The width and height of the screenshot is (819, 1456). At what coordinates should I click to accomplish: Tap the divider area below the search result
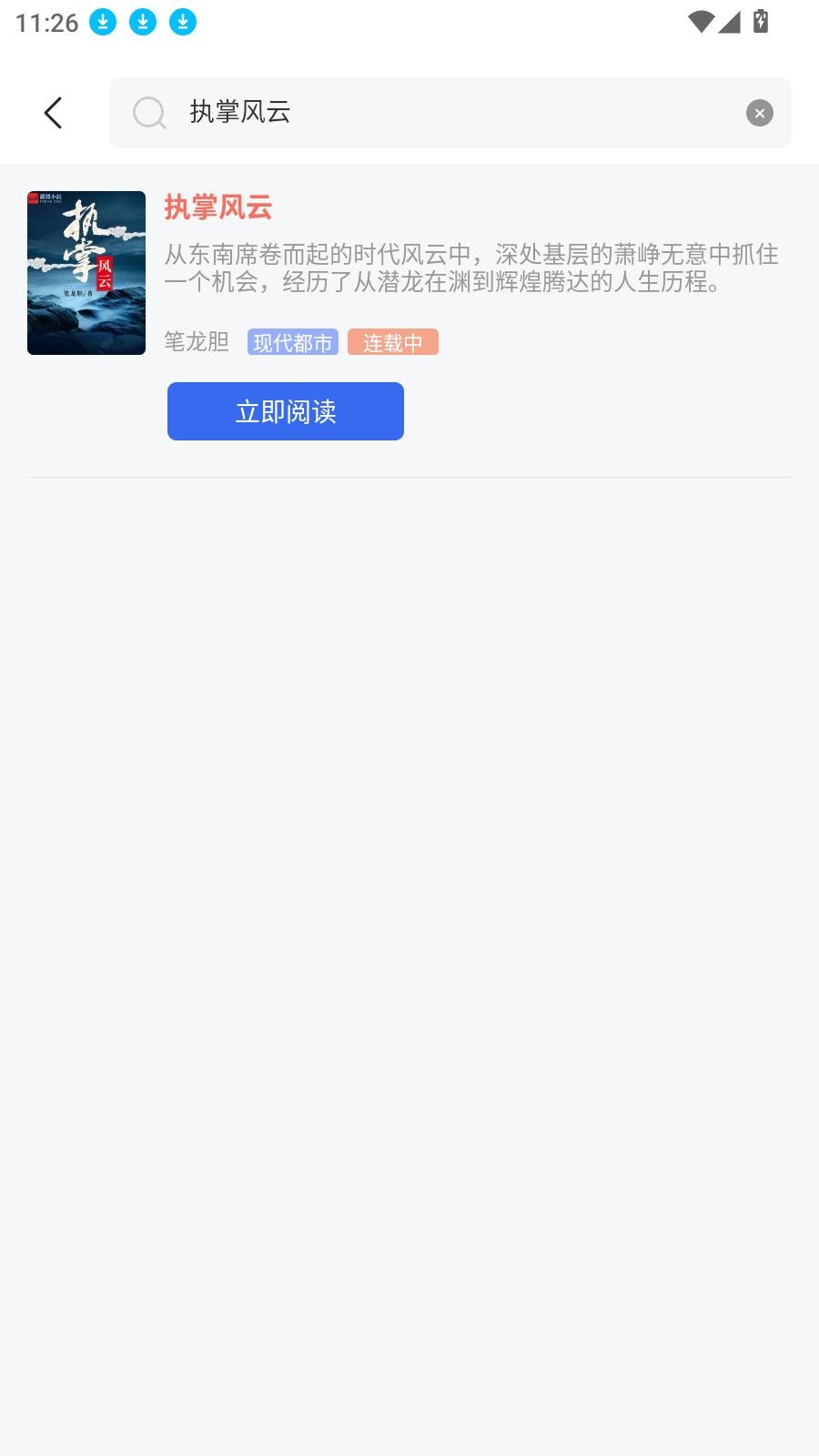click(409, 474)
